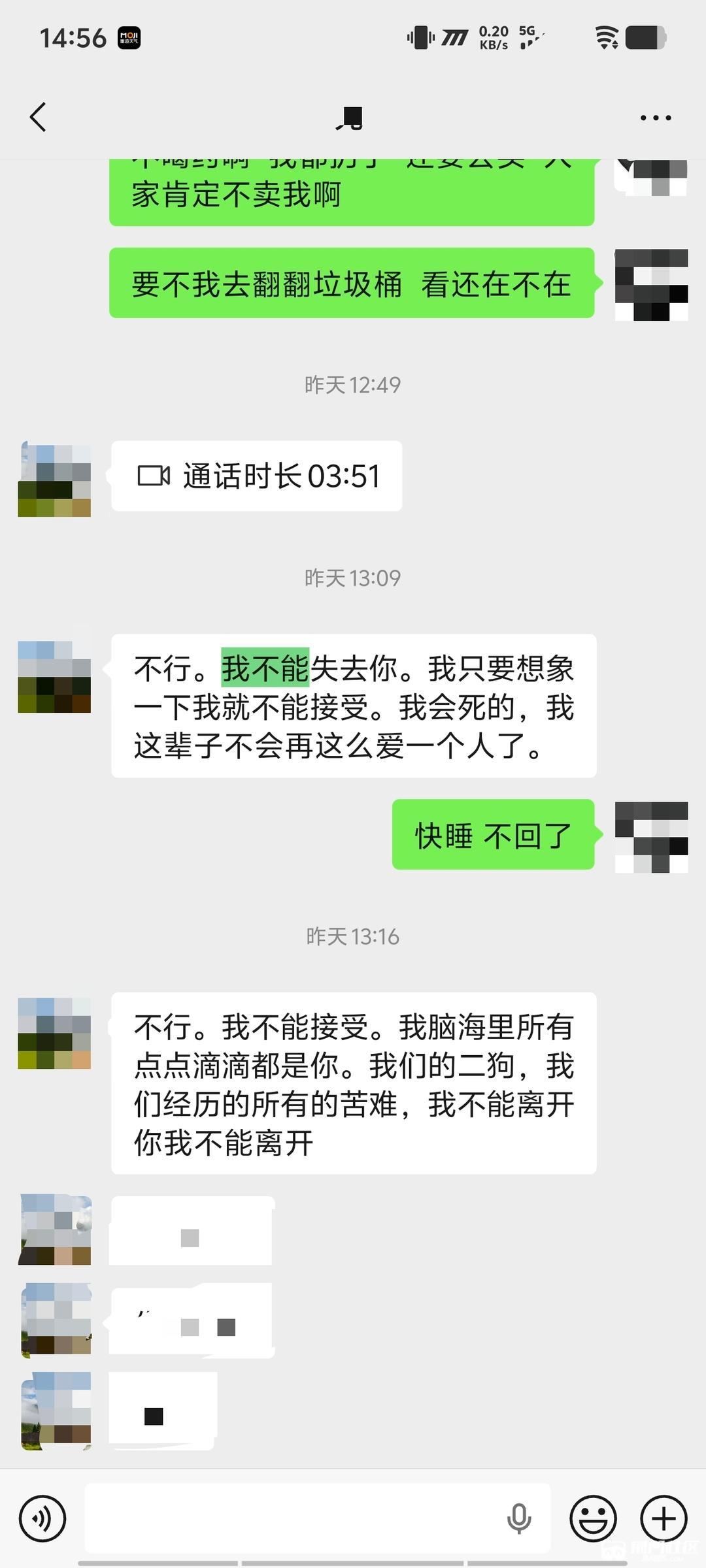Viewport: 706px width, 1568px height.
Task: Open the emoji sticker panel
Action: (593, 1518)
